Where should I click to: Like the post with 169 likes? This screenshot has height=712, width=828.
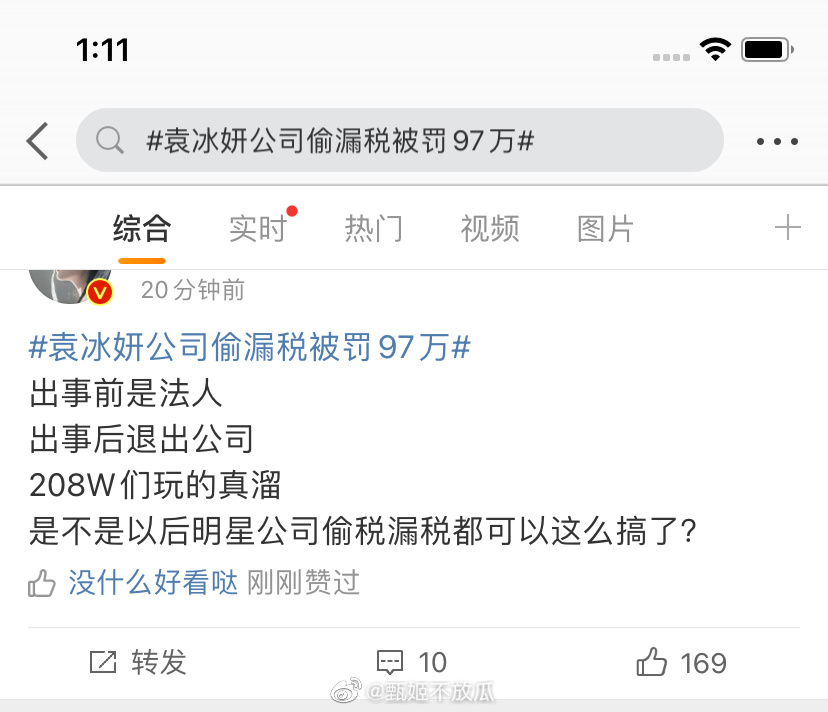pyautogui.click(x=682, y=662)
